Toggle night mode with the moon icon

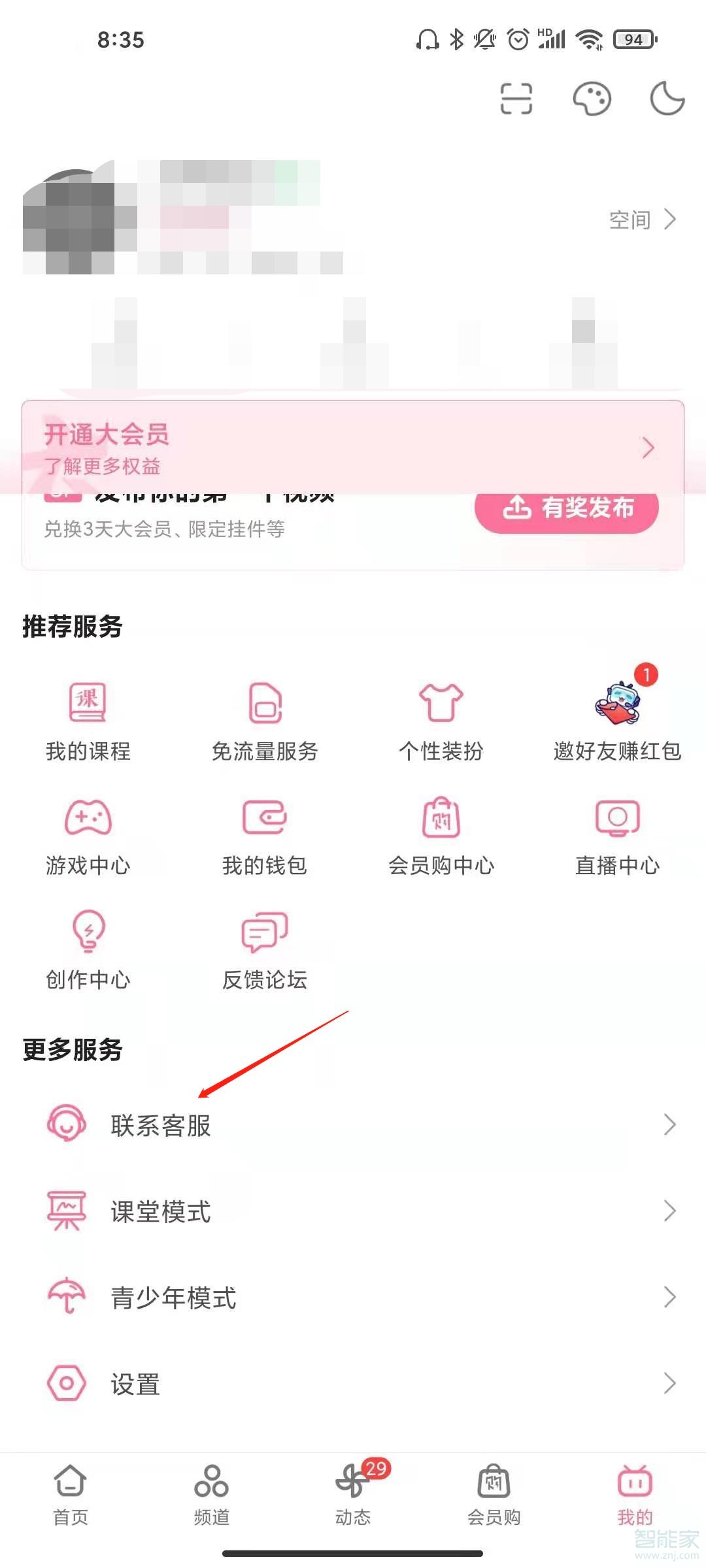667,99
